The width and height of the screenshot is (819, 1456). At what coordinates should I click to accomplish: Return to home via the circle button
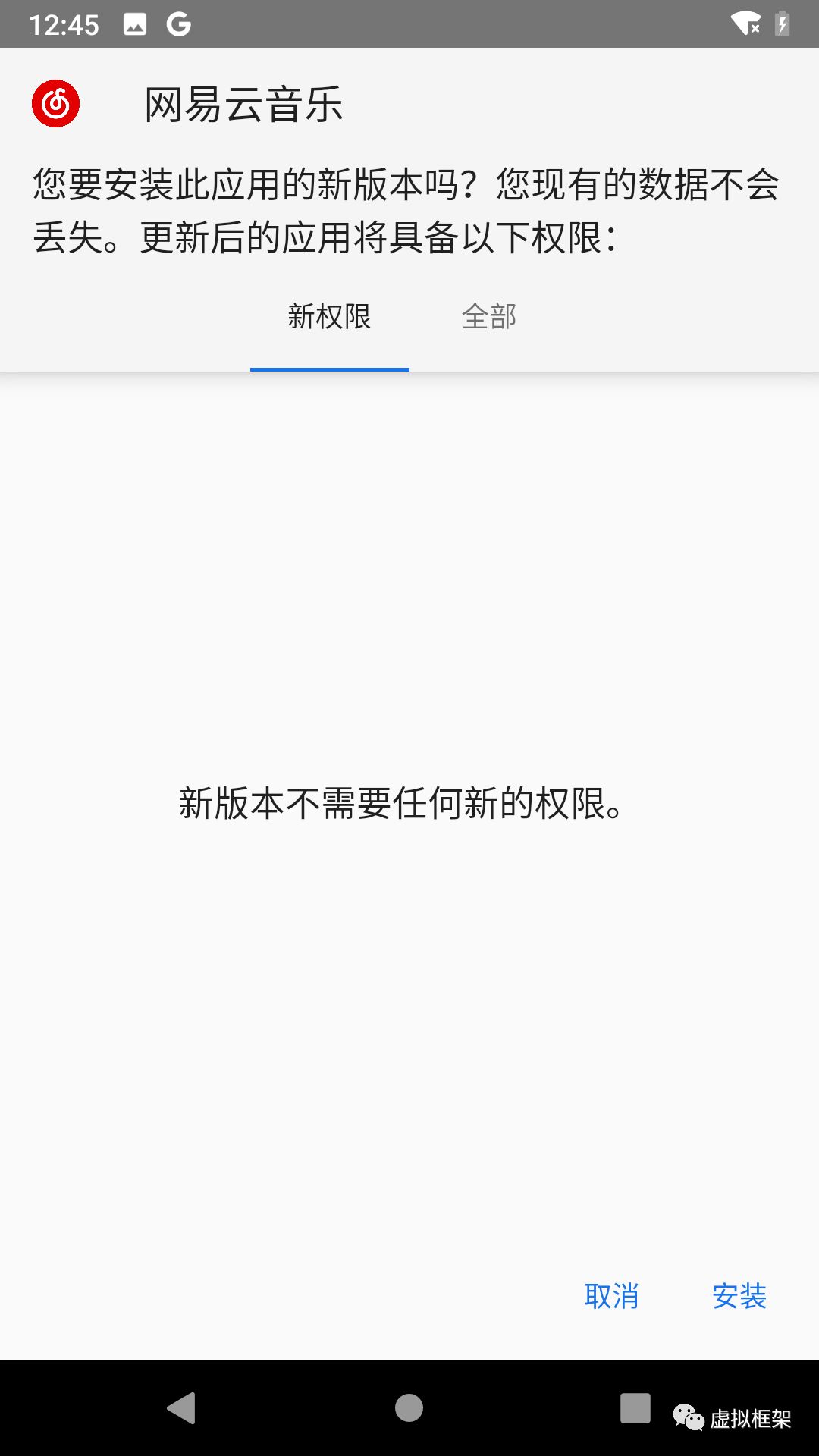[x=409, y=1408]
